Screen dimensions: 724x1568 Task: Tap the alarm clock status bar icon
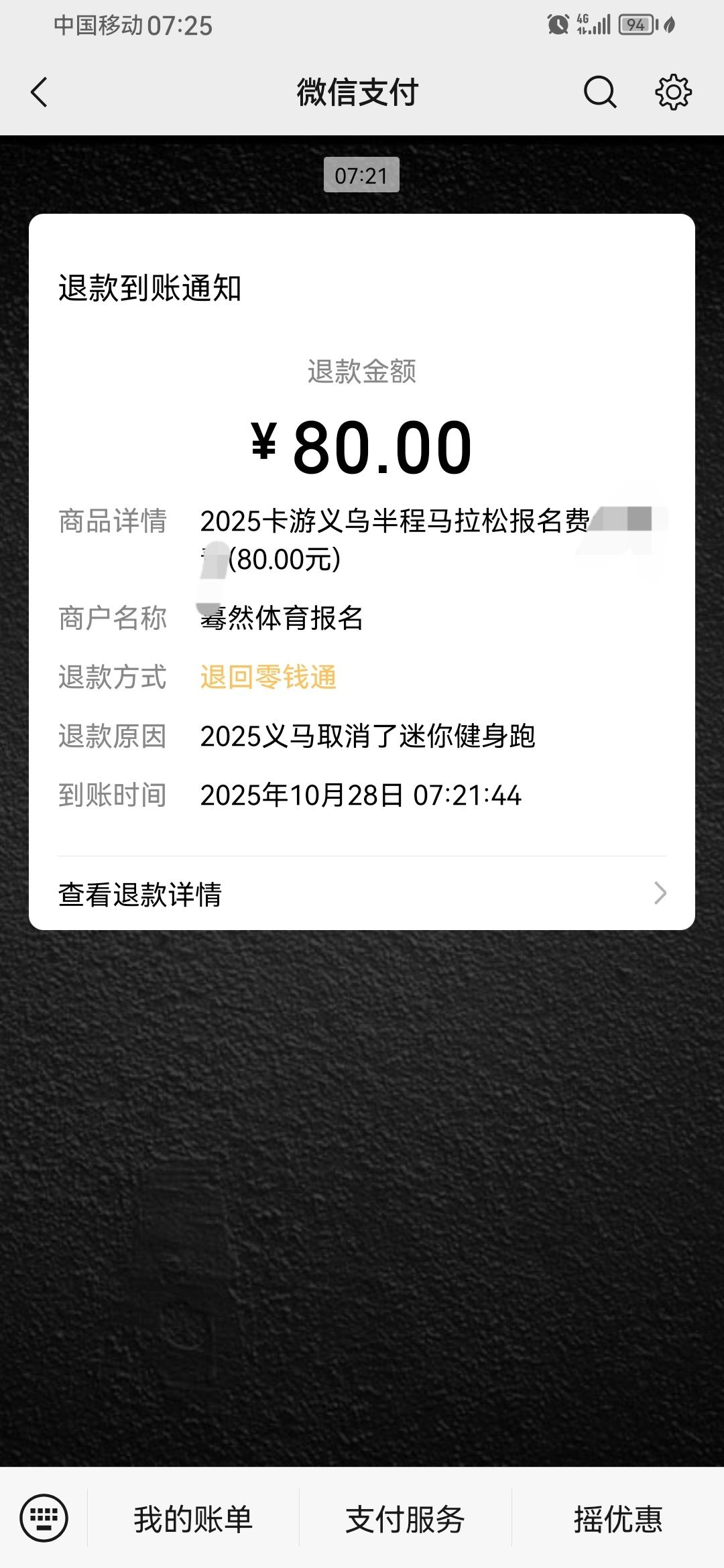coord(556,25)
